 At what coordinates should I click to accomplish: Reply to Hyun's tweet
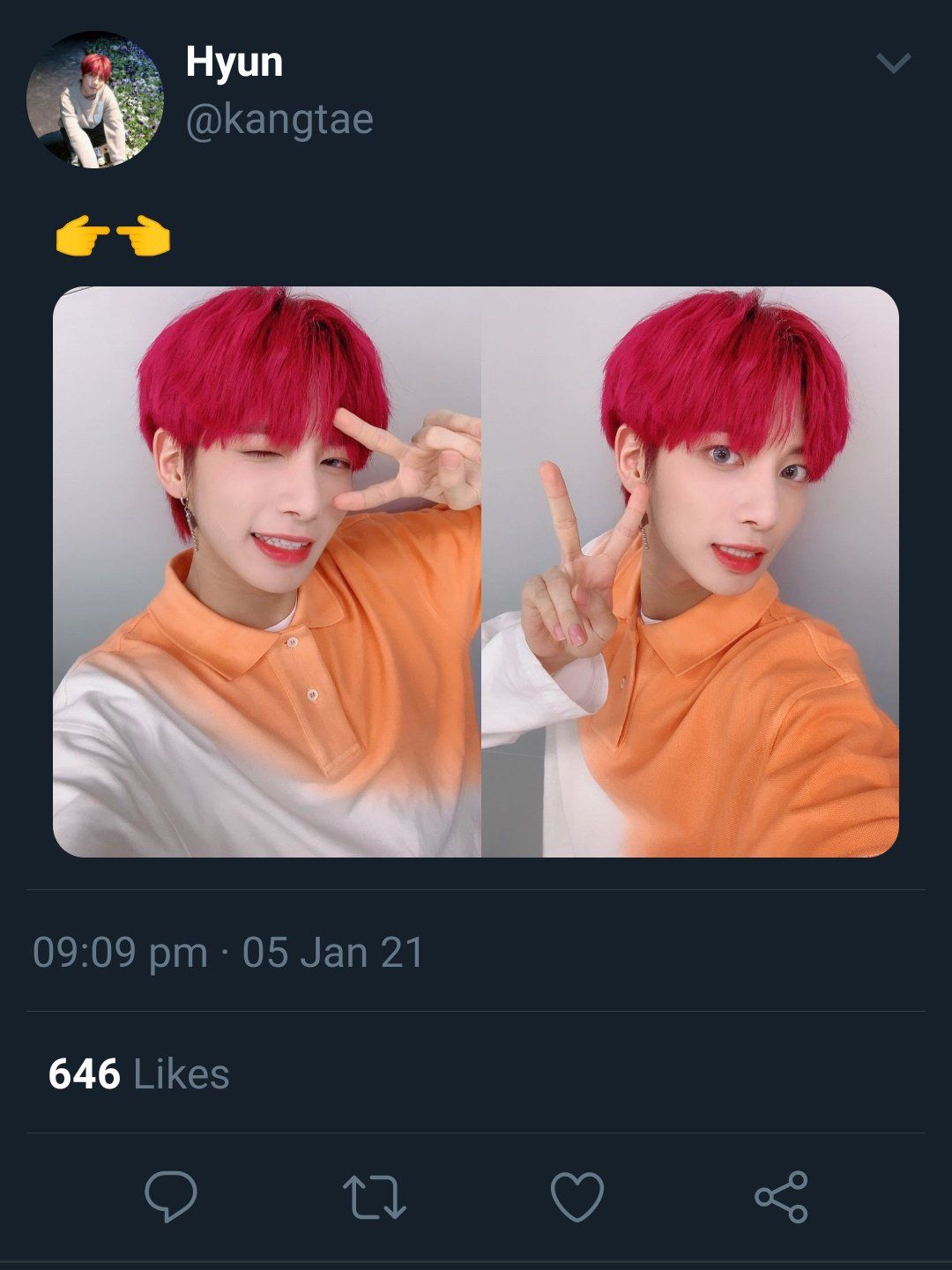coord(170,1197)
